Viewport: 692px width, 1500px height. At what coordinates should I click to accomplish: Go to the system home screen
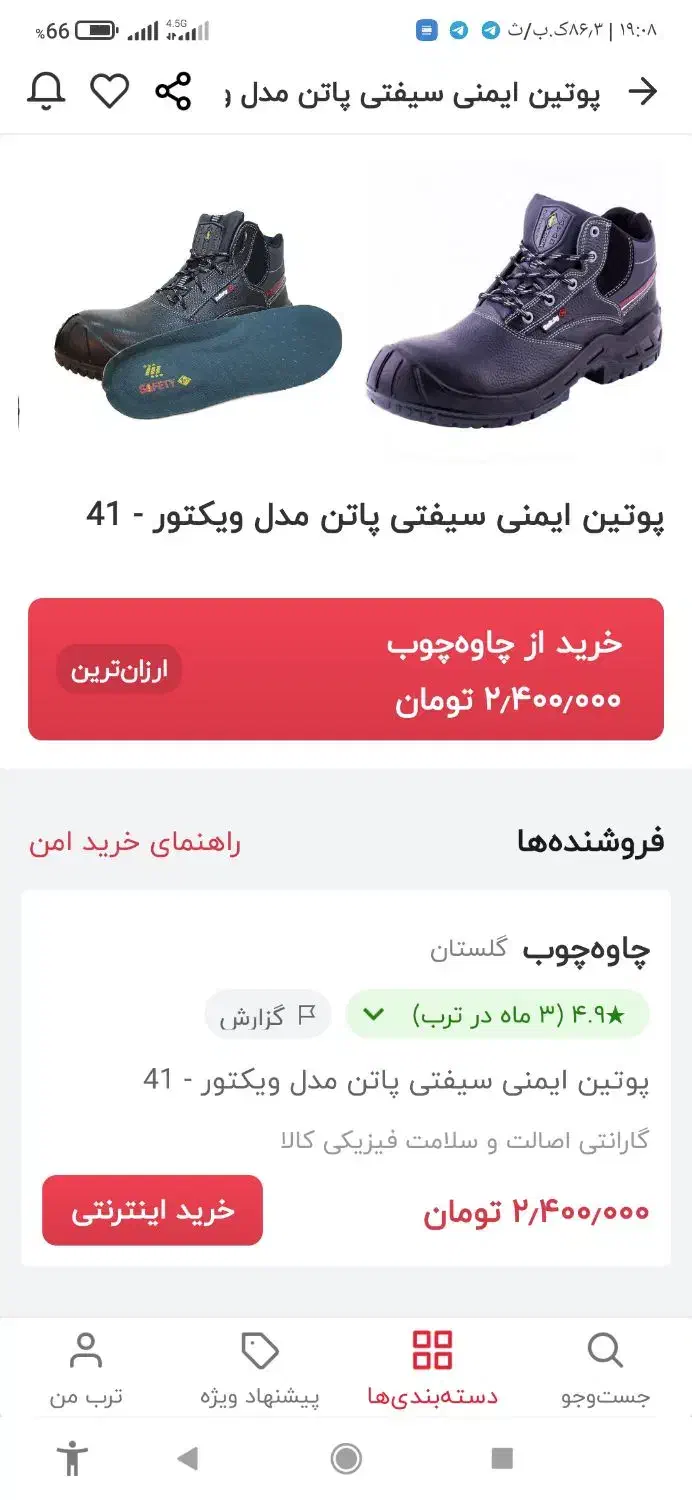(x=346, y=1459)
